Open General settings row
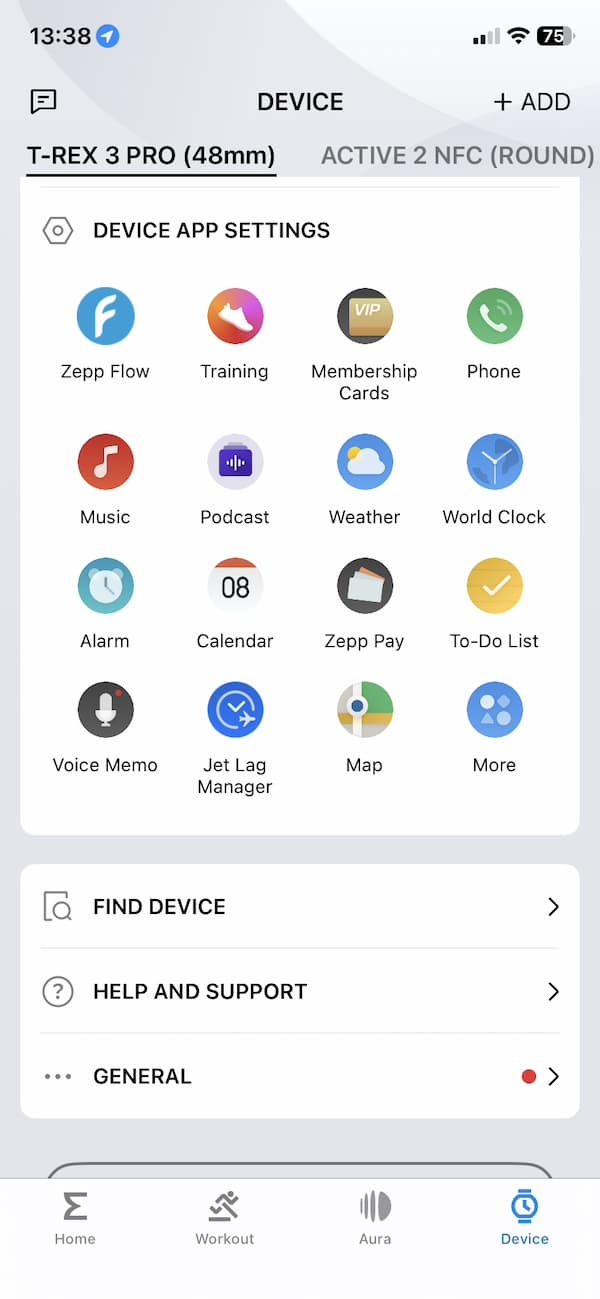600x1299 pixels. point(300,1077)
